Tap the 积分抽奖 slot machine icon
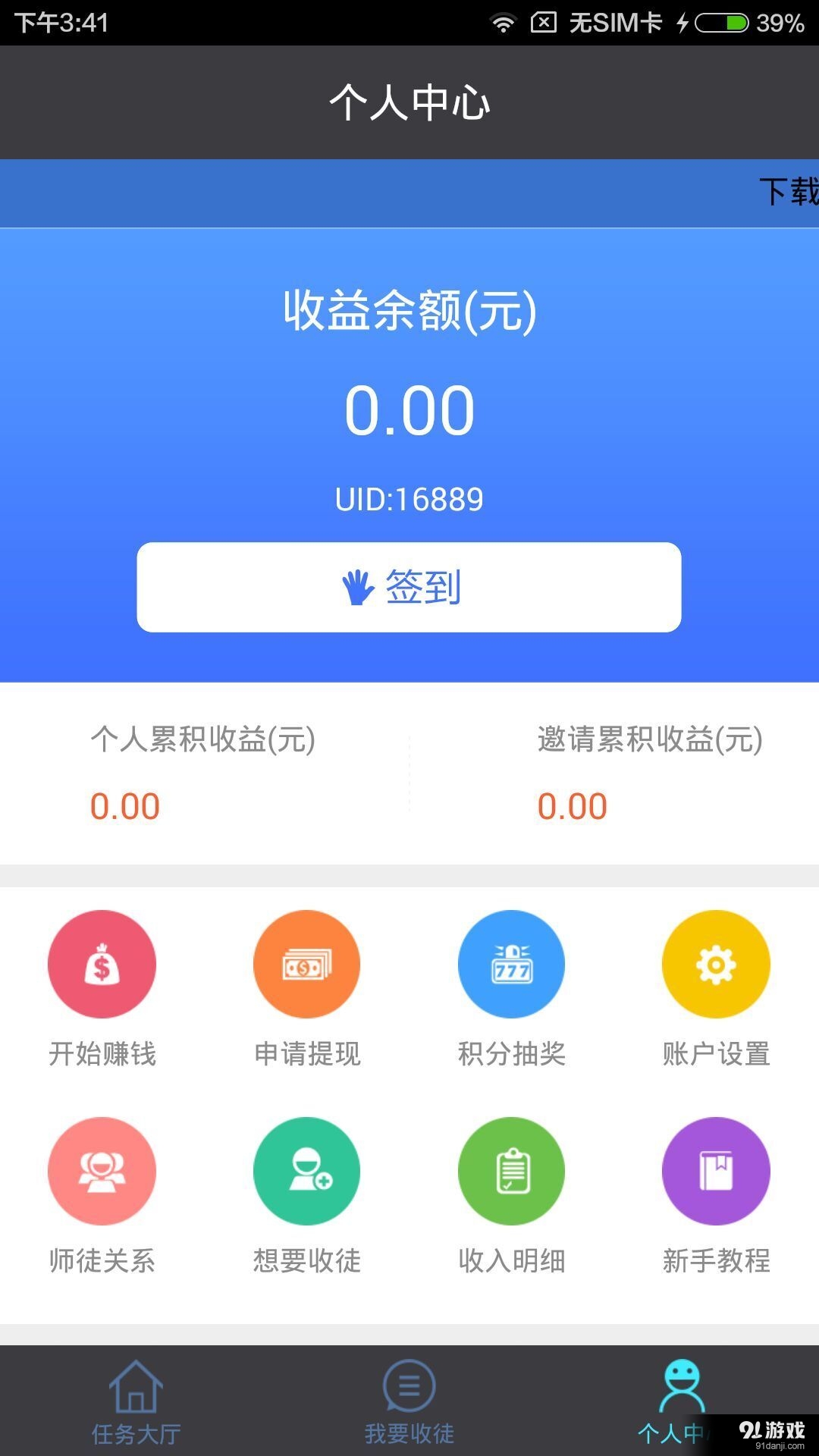Screen dimensions: 819x1456 [512, 963]
